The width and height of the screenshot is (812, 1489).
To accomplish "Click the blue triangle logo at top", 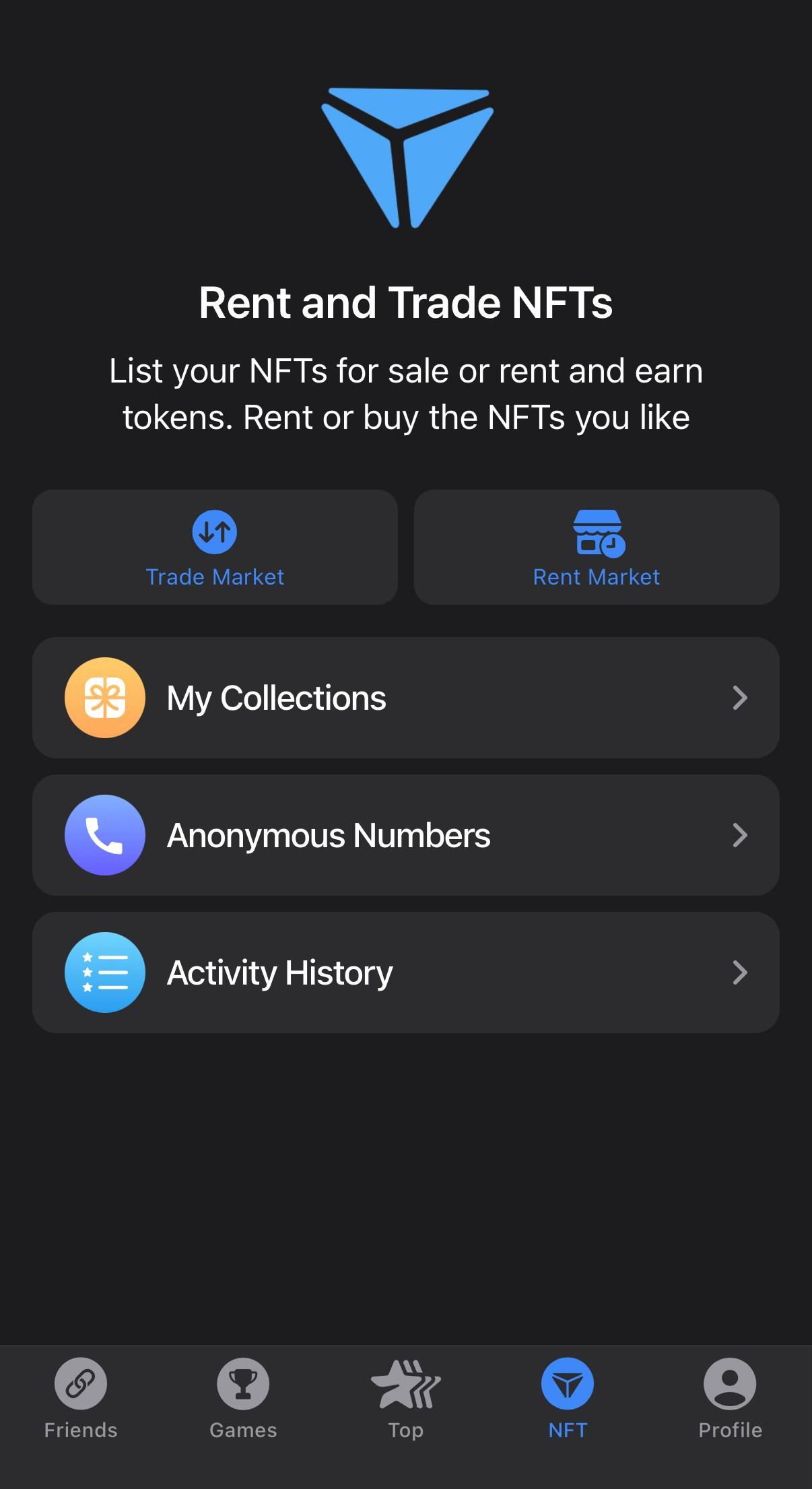I will 406,158.
